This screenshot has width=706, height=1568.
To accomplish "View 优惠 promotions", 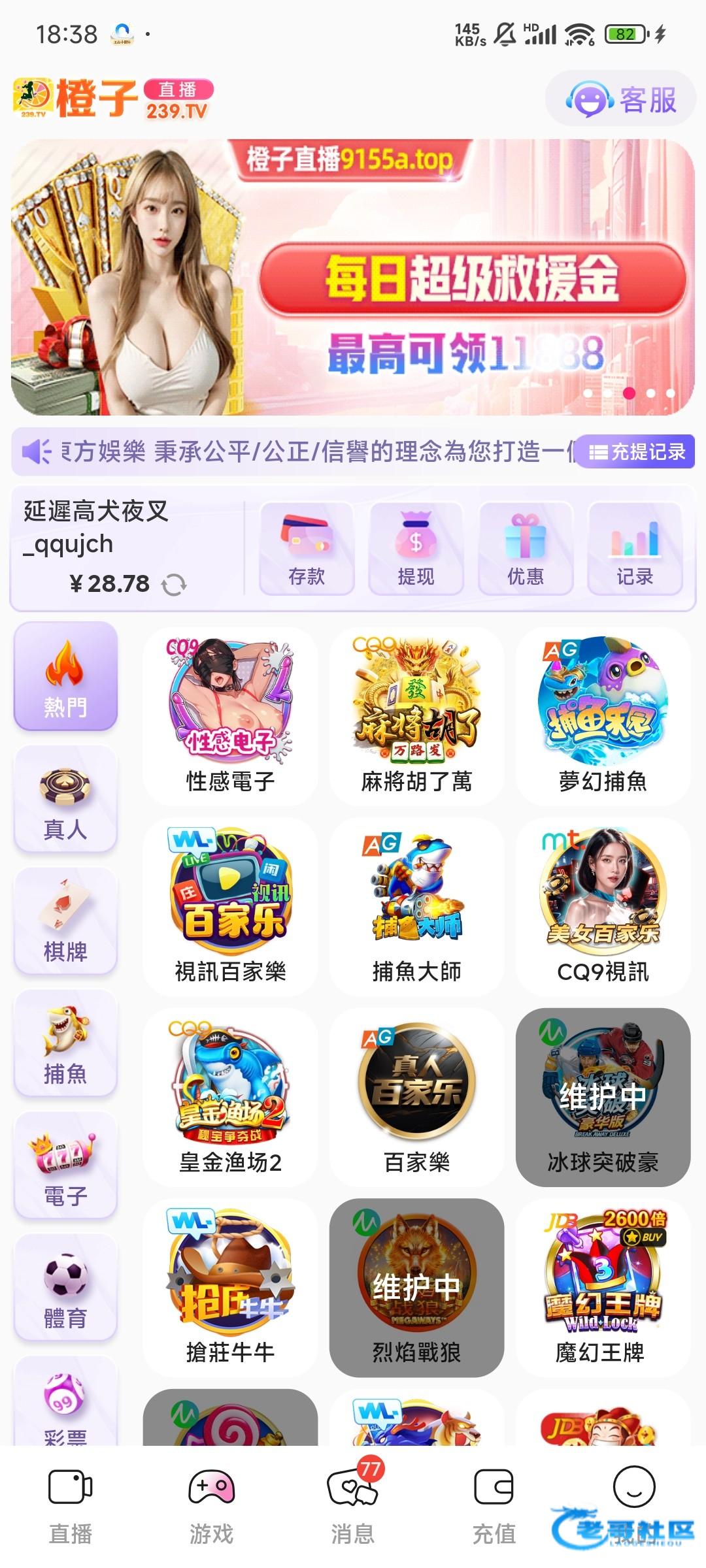I will click(x=526, y=549).
